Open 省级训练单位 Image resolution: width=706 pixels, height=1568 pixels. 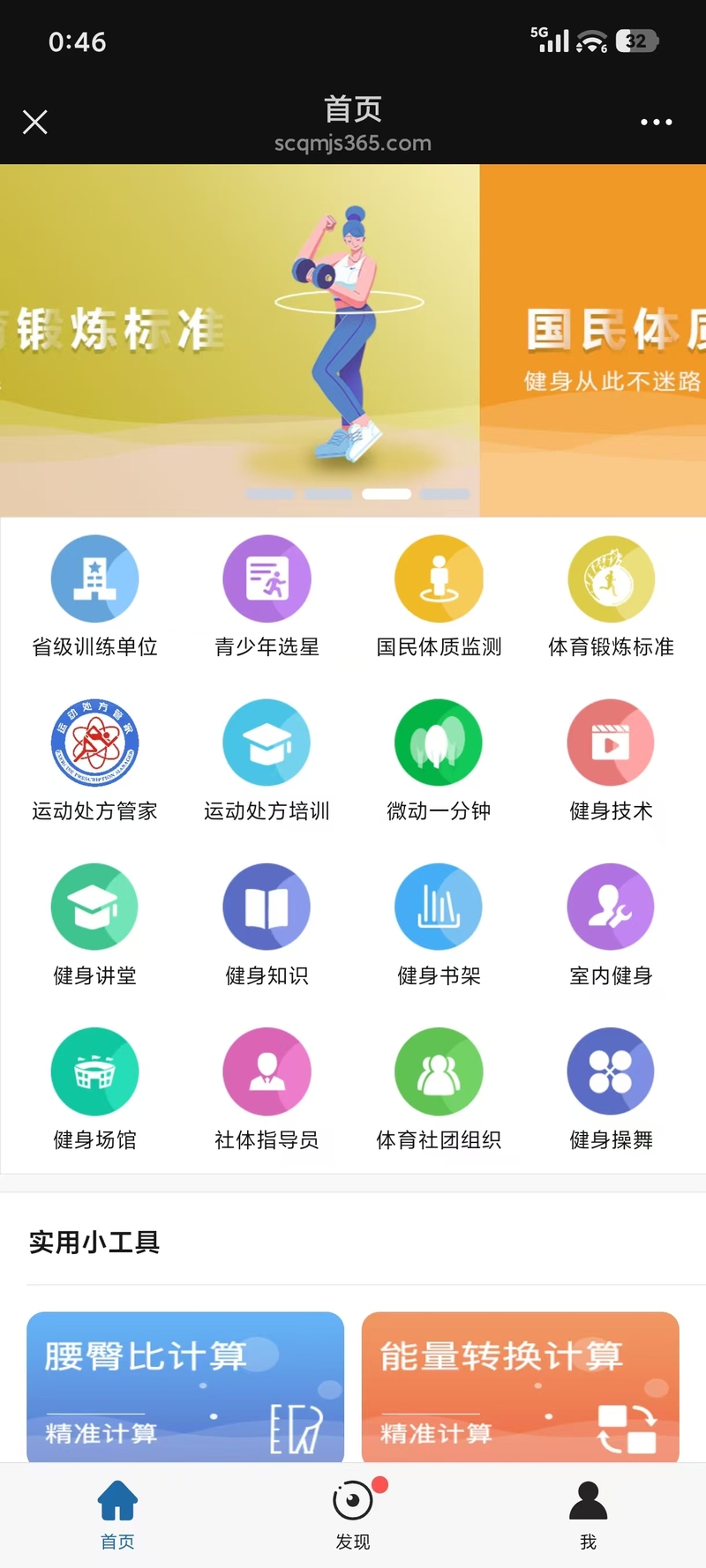[94, 597]
